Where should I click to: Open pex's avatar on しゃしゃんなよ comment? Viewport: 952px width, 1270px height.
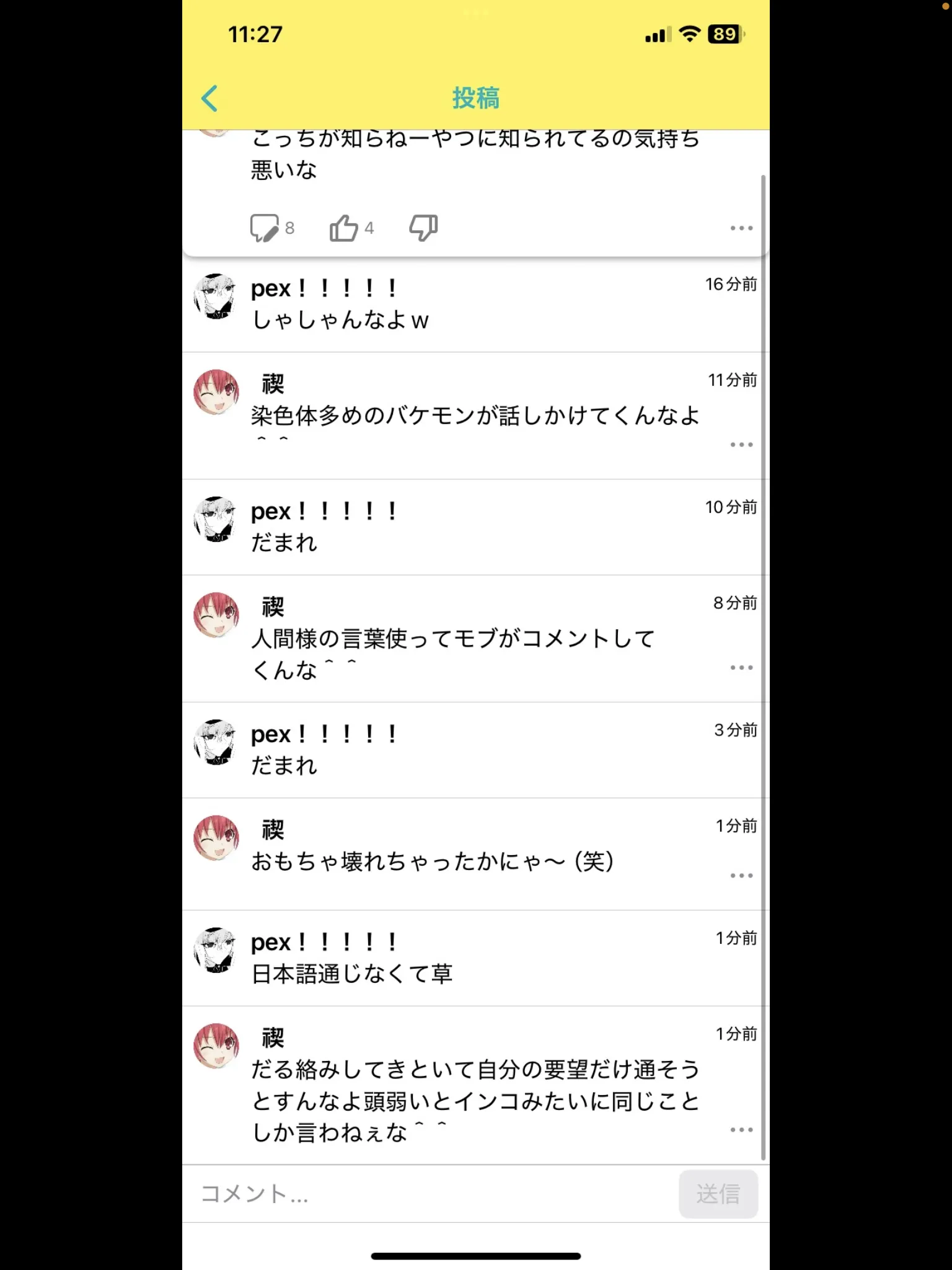point(215,296)
